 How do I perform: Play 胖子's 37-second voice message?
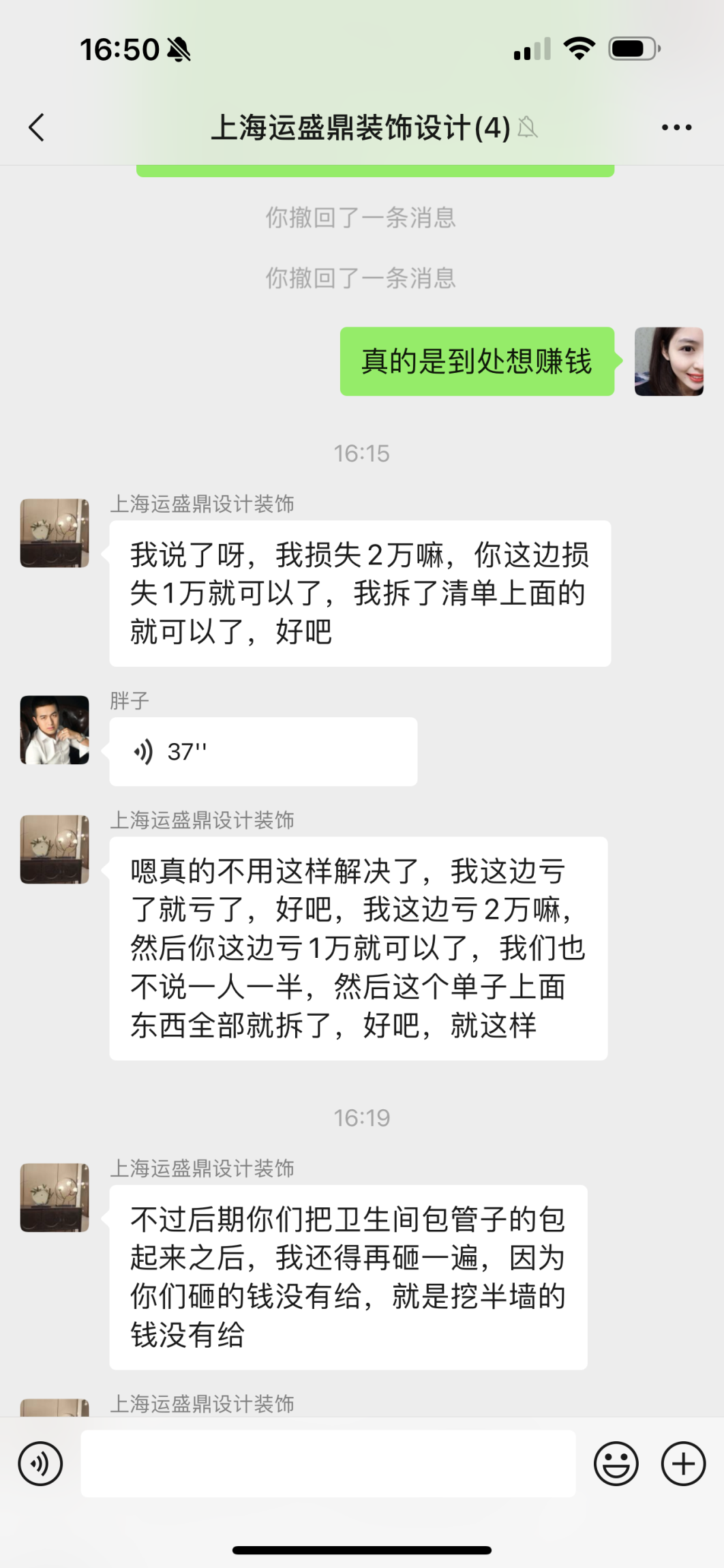[x=262, y=751]
